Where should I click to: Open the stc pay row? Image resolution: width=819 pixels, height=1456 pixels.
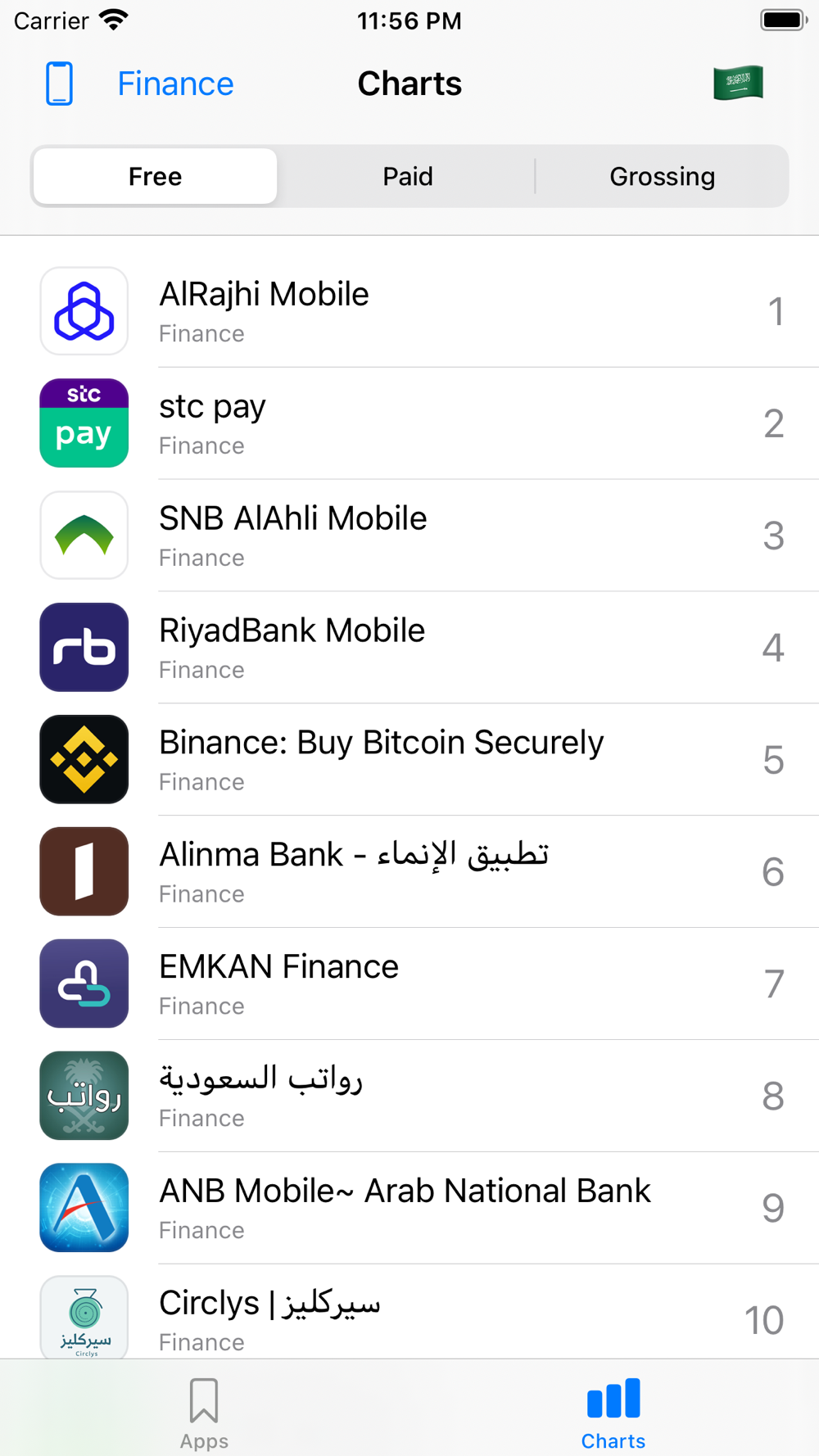pyautogui.click(x=409, y=423)
